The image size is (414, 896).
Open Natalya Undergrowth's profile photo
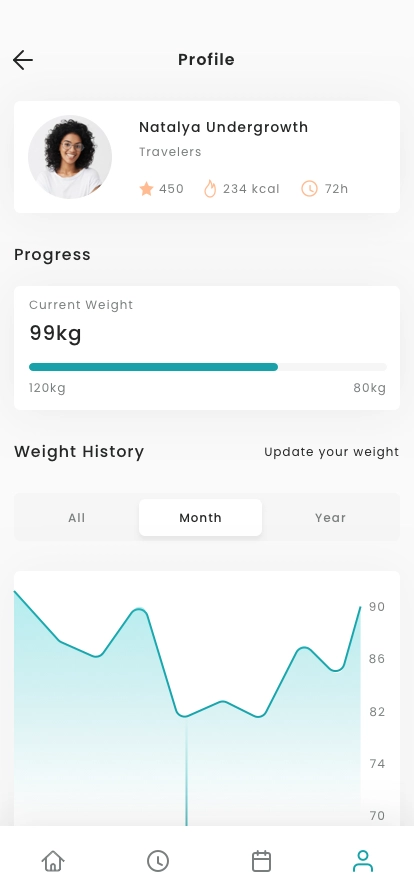(x=70, y=157)
